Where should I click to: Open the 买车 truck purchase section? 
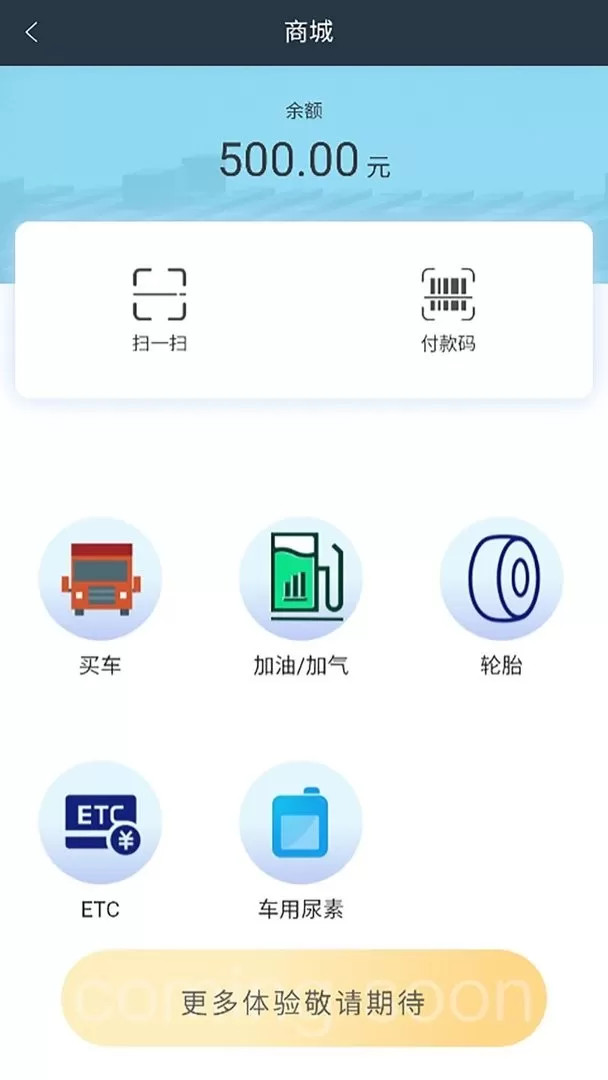(x=101, y=596)
